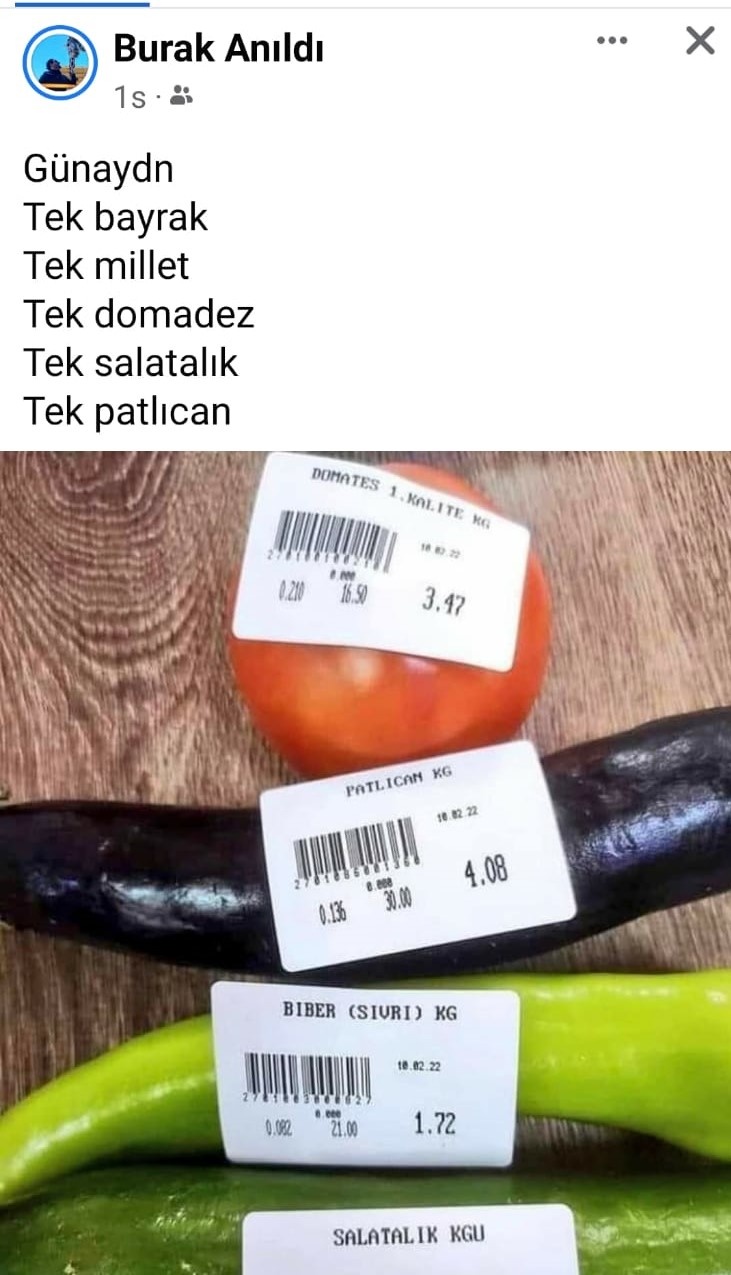Open Burak Anıldı's profile name link
The width and height of the screenshot is (731, 1275).
click(218, 47)
